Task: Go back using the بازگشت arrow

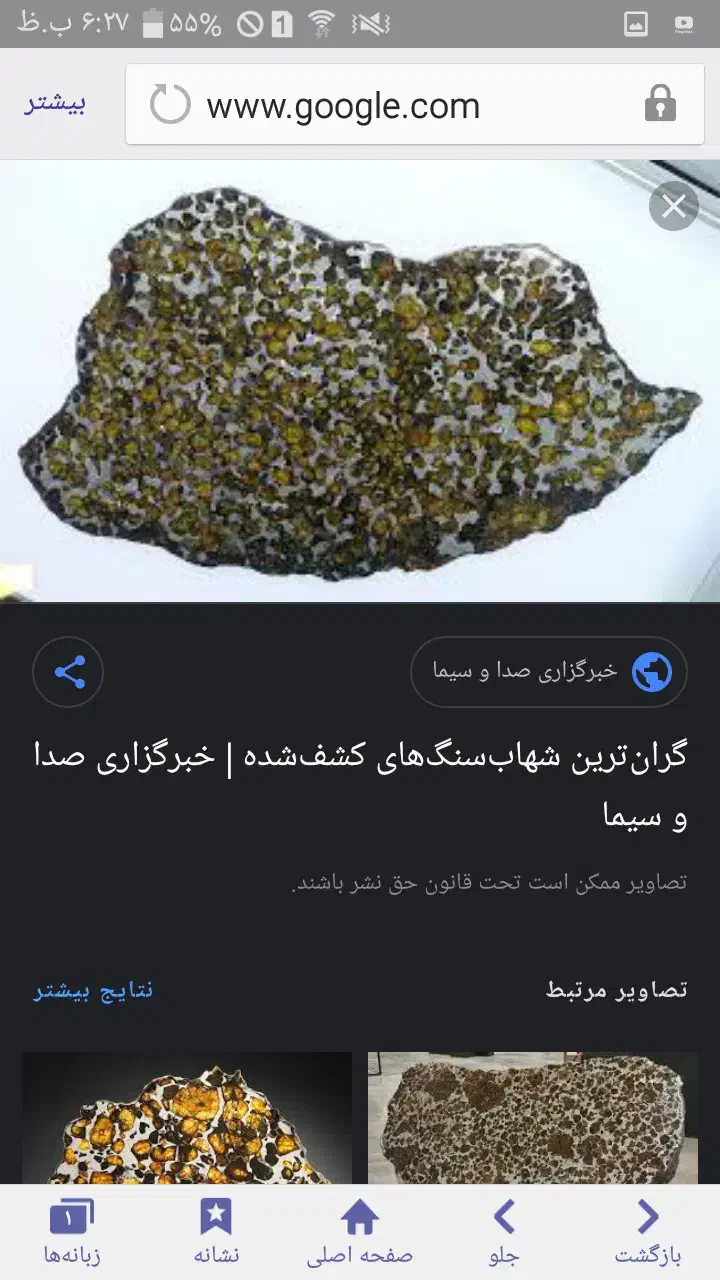Action: [x=646, y=1232]
